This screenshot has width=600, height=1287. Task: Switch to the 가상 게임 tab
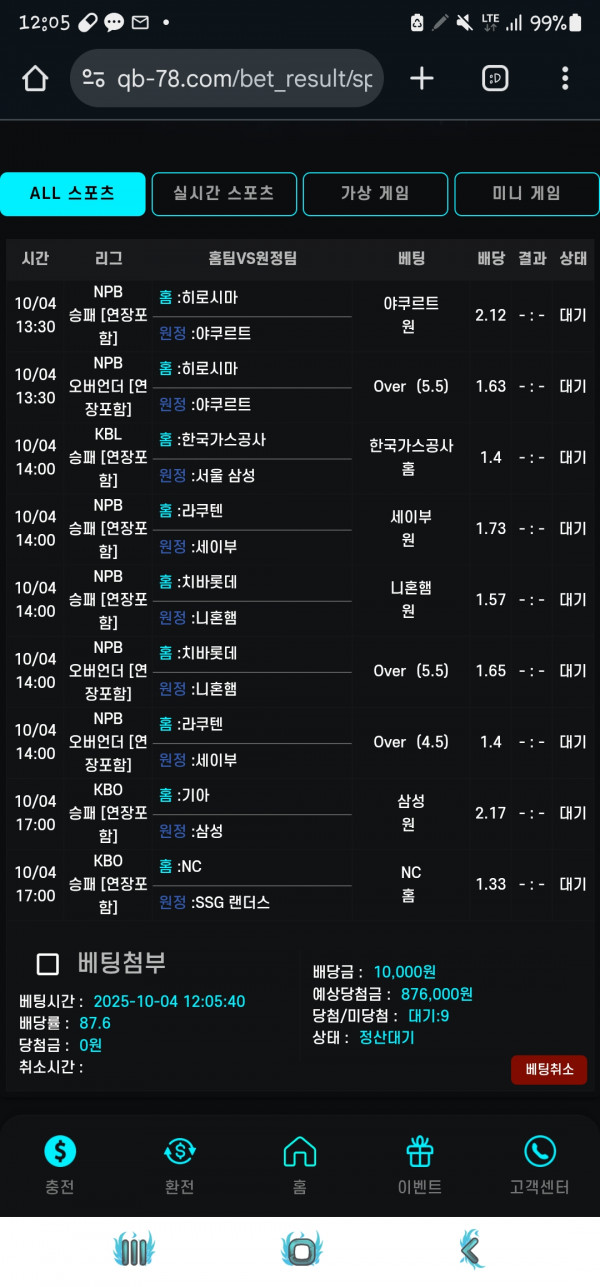375,194
